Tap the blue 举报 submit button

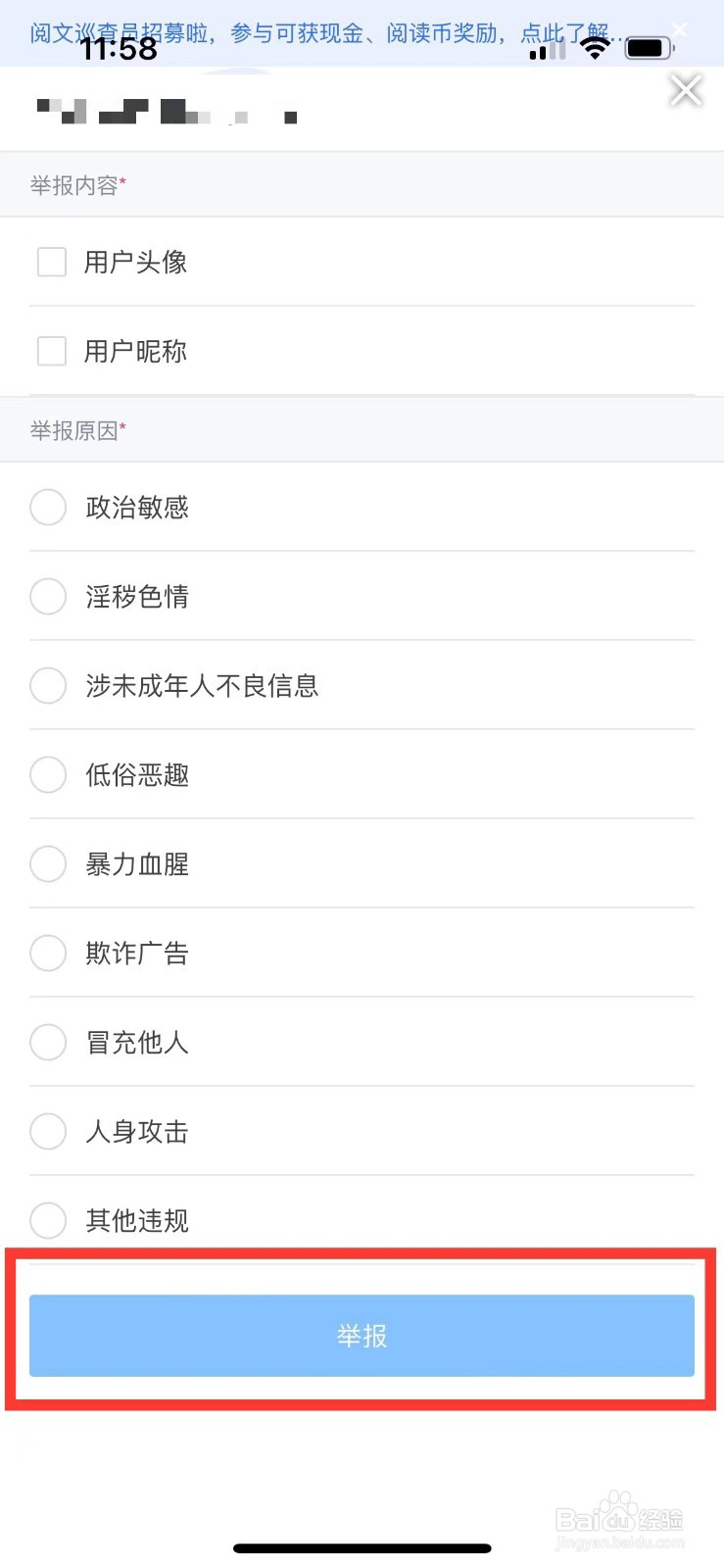(362, 1335)
